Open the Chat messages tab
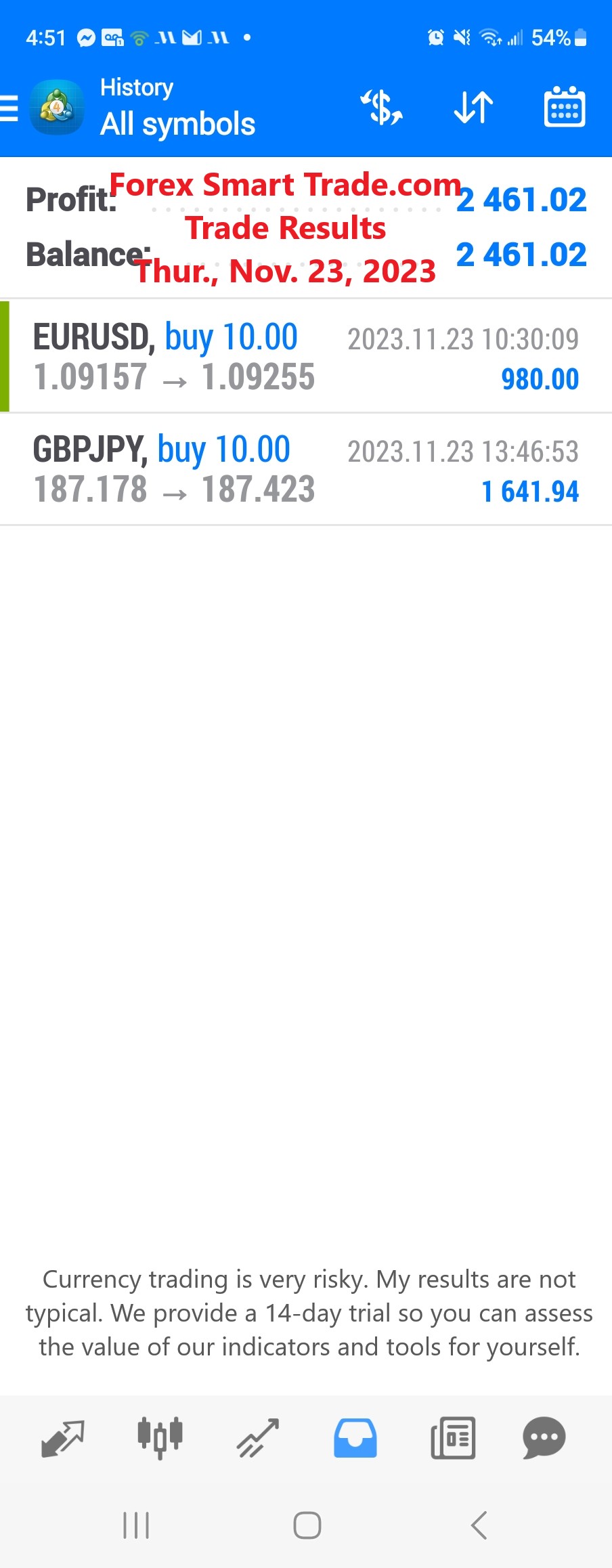This screenshot has height=1568, width=612. click(x=544, y=1438)
